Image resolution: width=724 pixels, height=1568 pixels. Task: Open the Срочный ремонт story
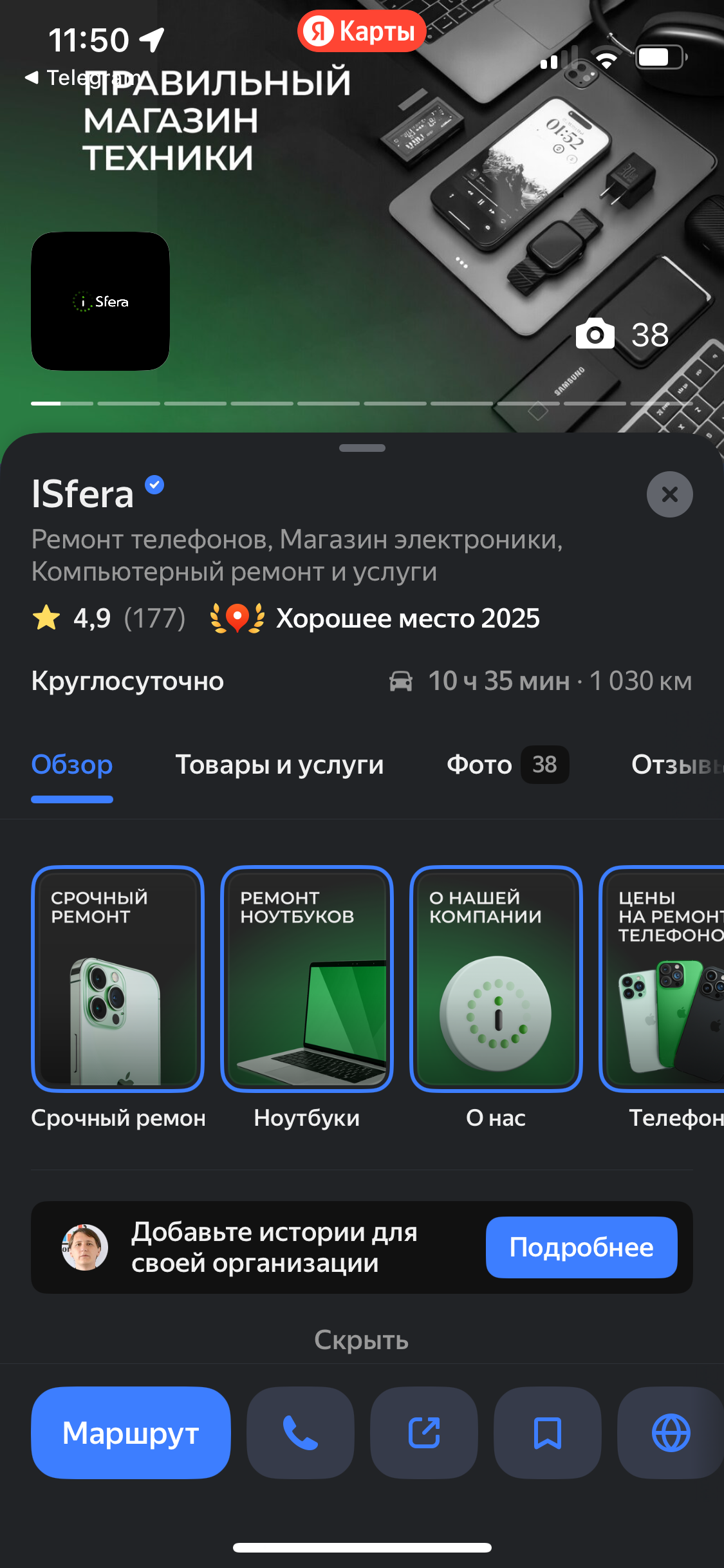click(118, 978)
